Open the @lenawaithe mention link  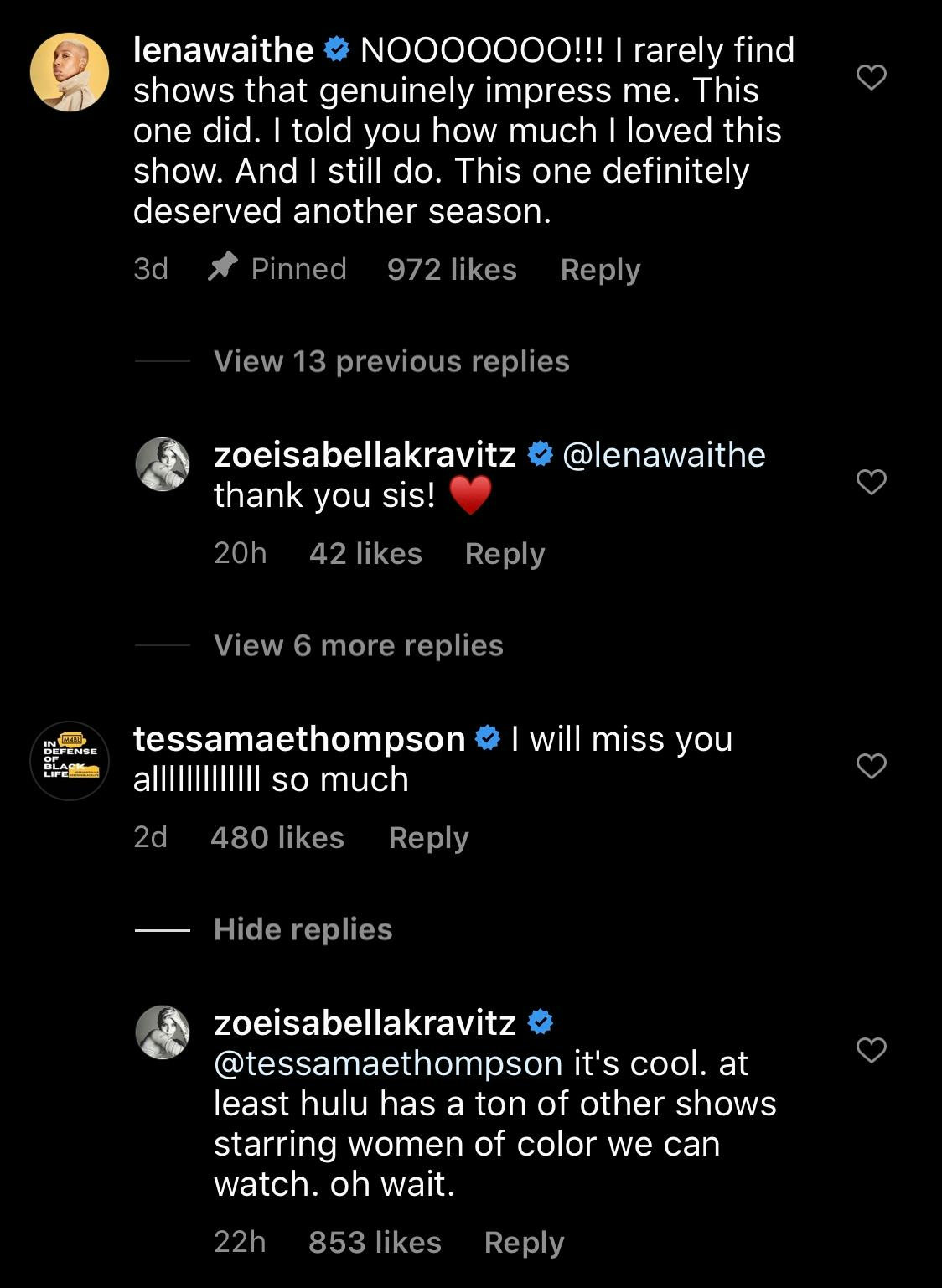[x=664, y=455]
